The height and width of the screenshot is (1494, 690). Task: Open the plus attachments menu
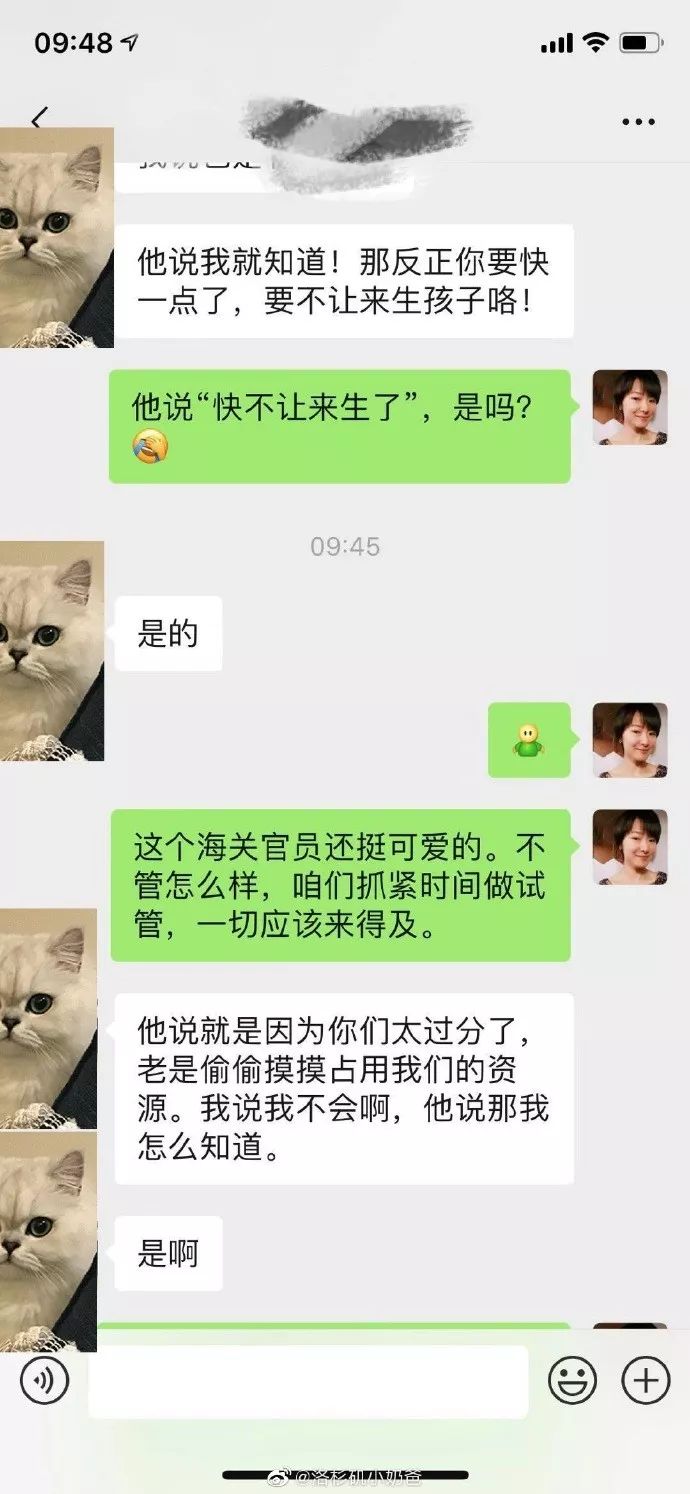(x=646, y=1381)
